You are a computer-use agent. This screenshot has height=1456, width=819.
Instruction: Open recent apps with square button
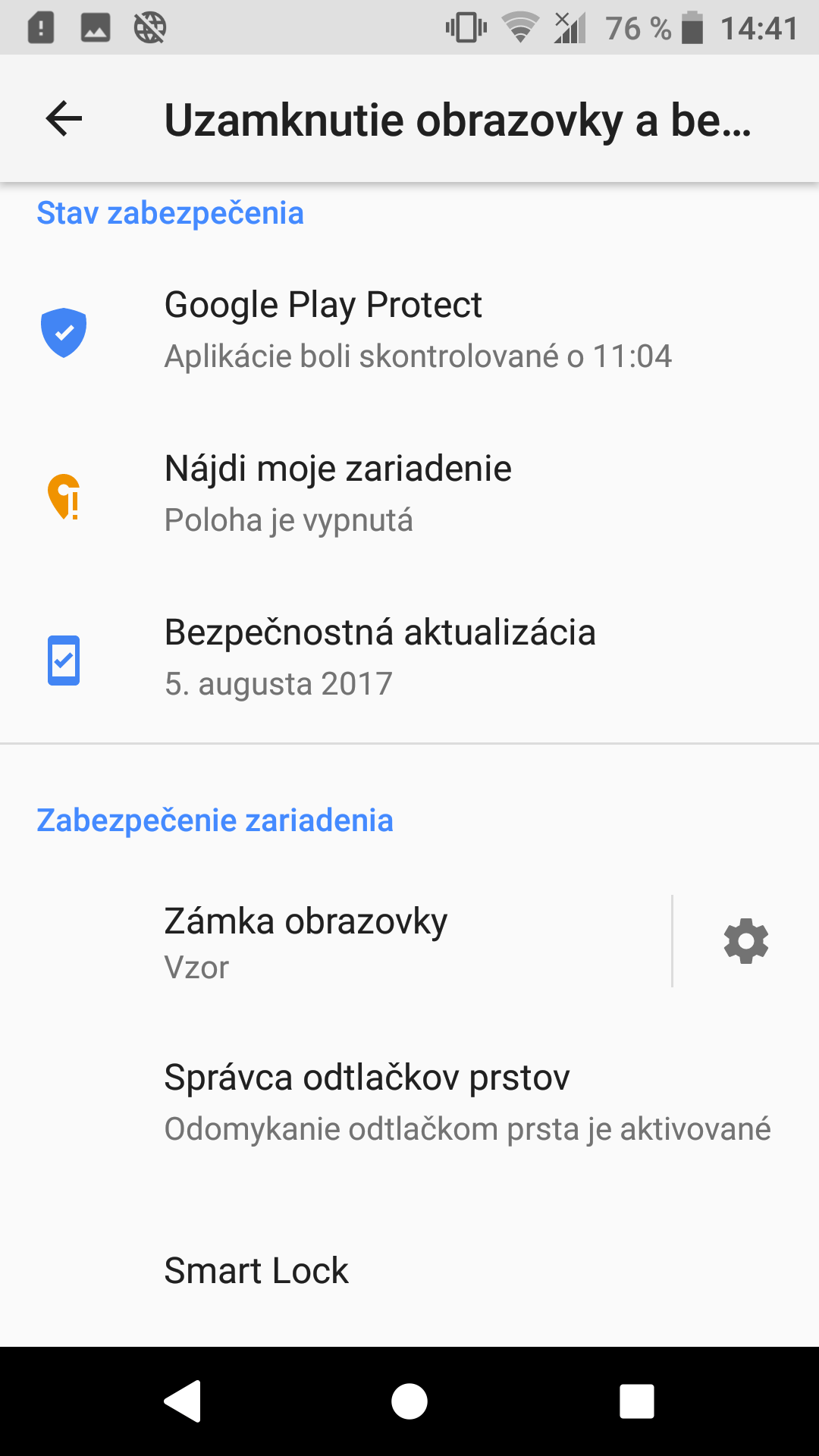click(x=637, y=1401)
